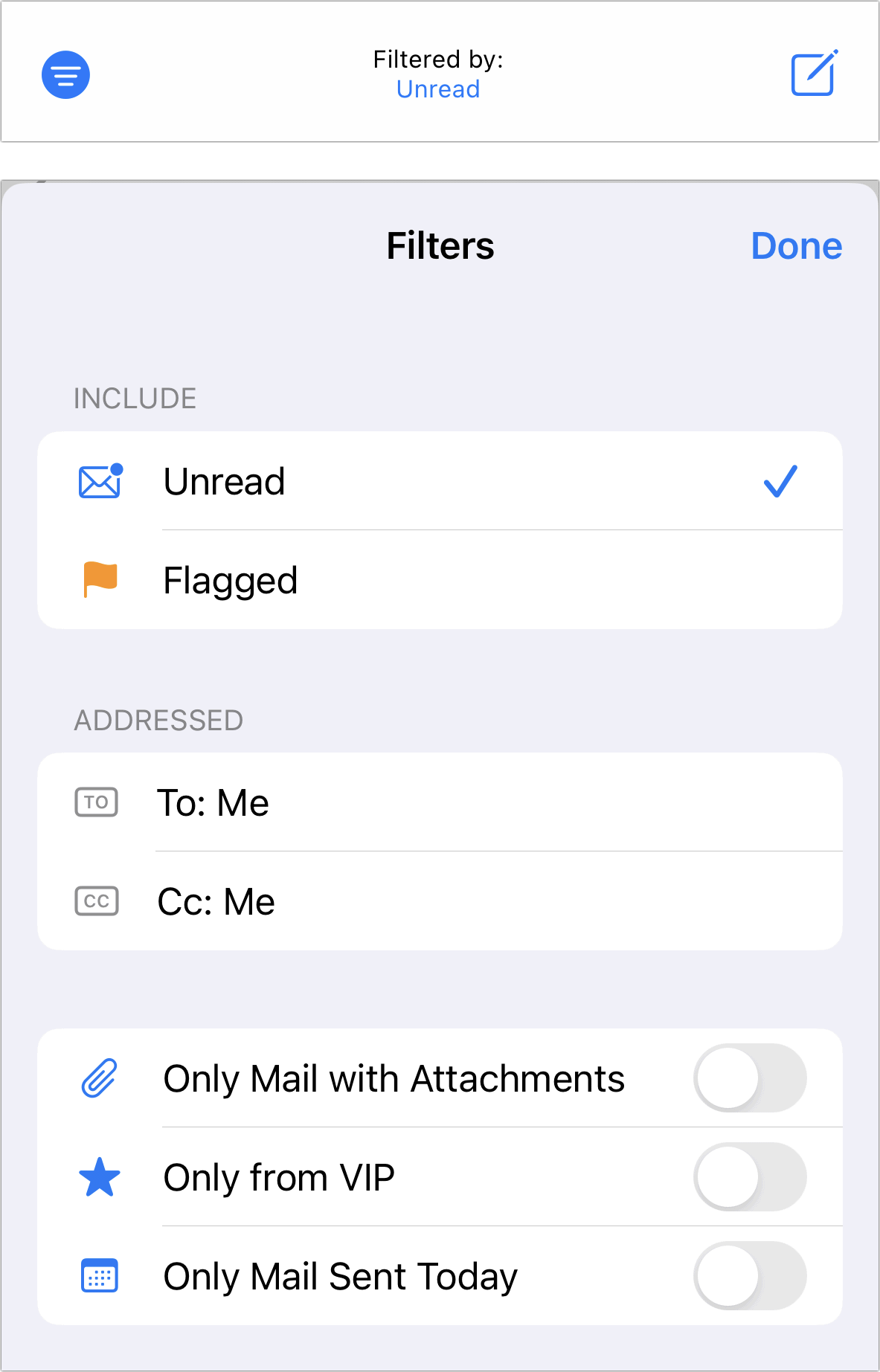Turn on Only from VIP
The width and height of the screenshot is (880, 1372).
749,1177
